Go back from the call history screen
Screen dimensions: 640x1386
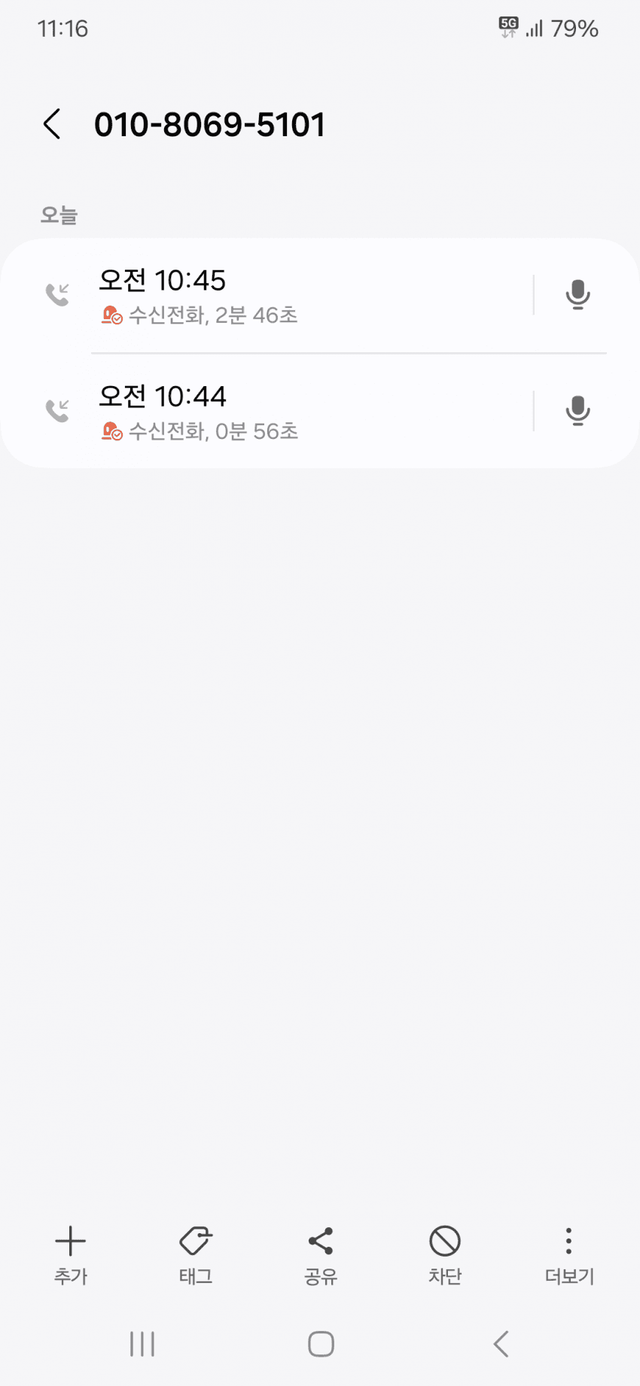(52, 125)
